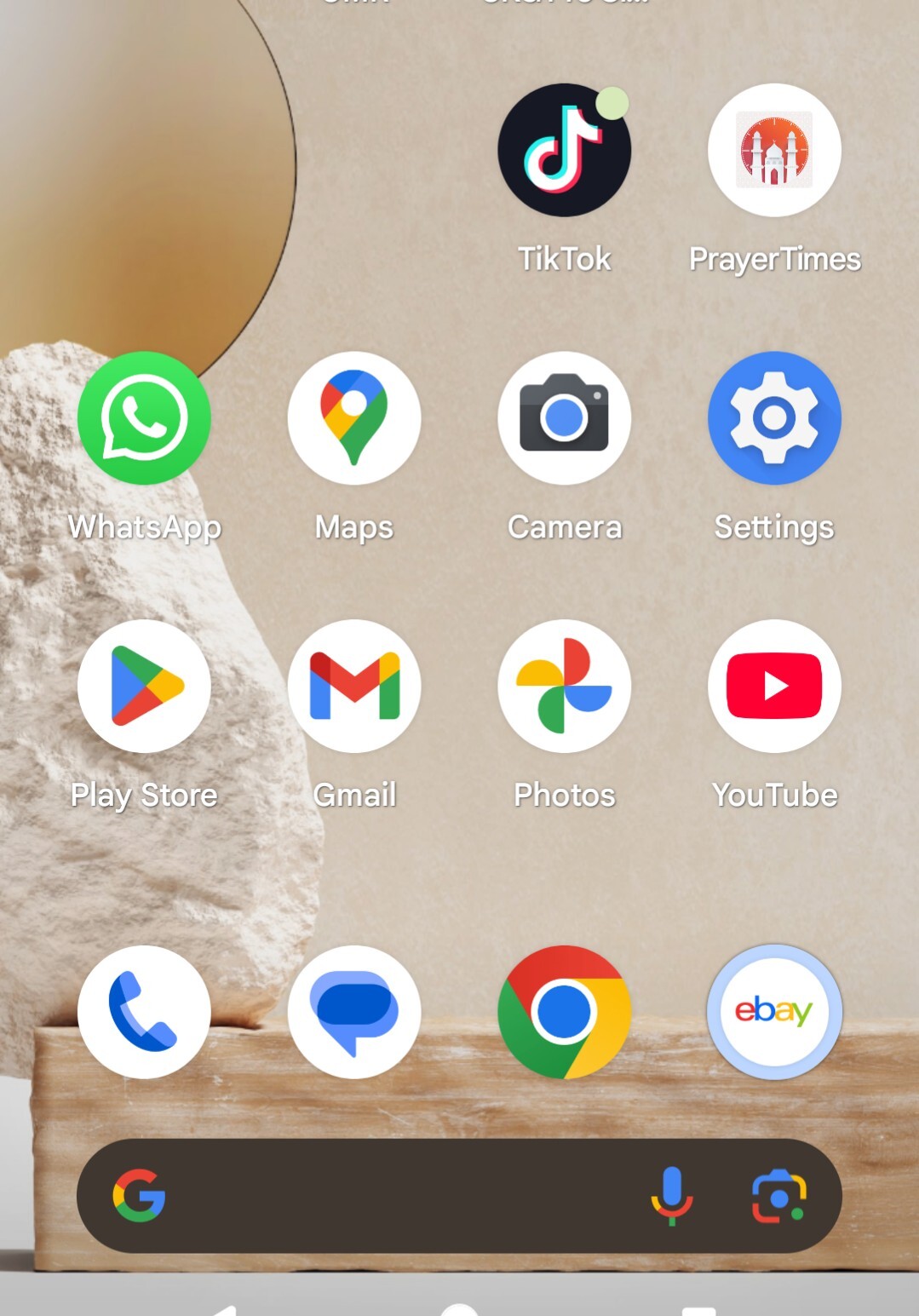
Task: Open Google Photos
Action: (x=564, y=686)
